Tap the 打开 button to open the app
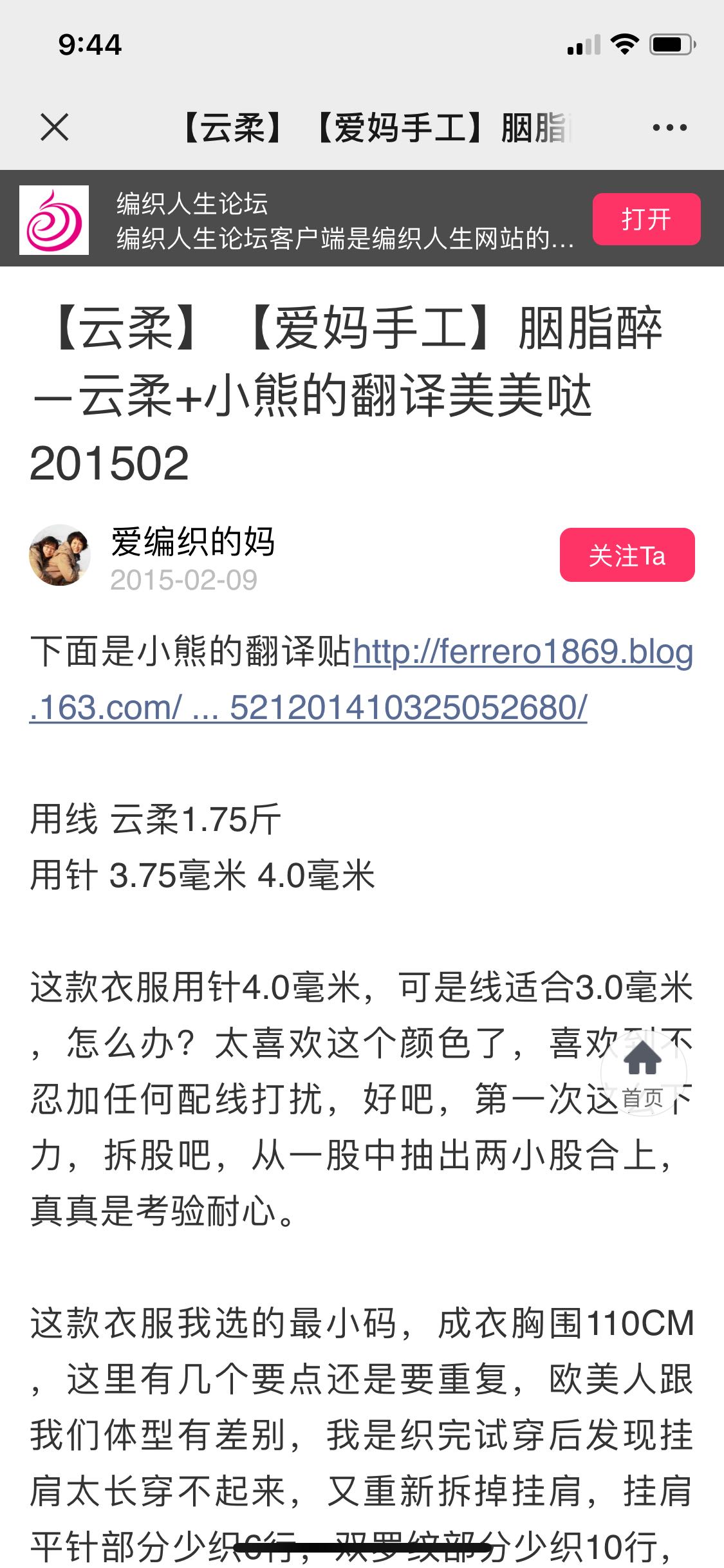The width and height of the screenshot is (724, 1568). click(646, 219)
